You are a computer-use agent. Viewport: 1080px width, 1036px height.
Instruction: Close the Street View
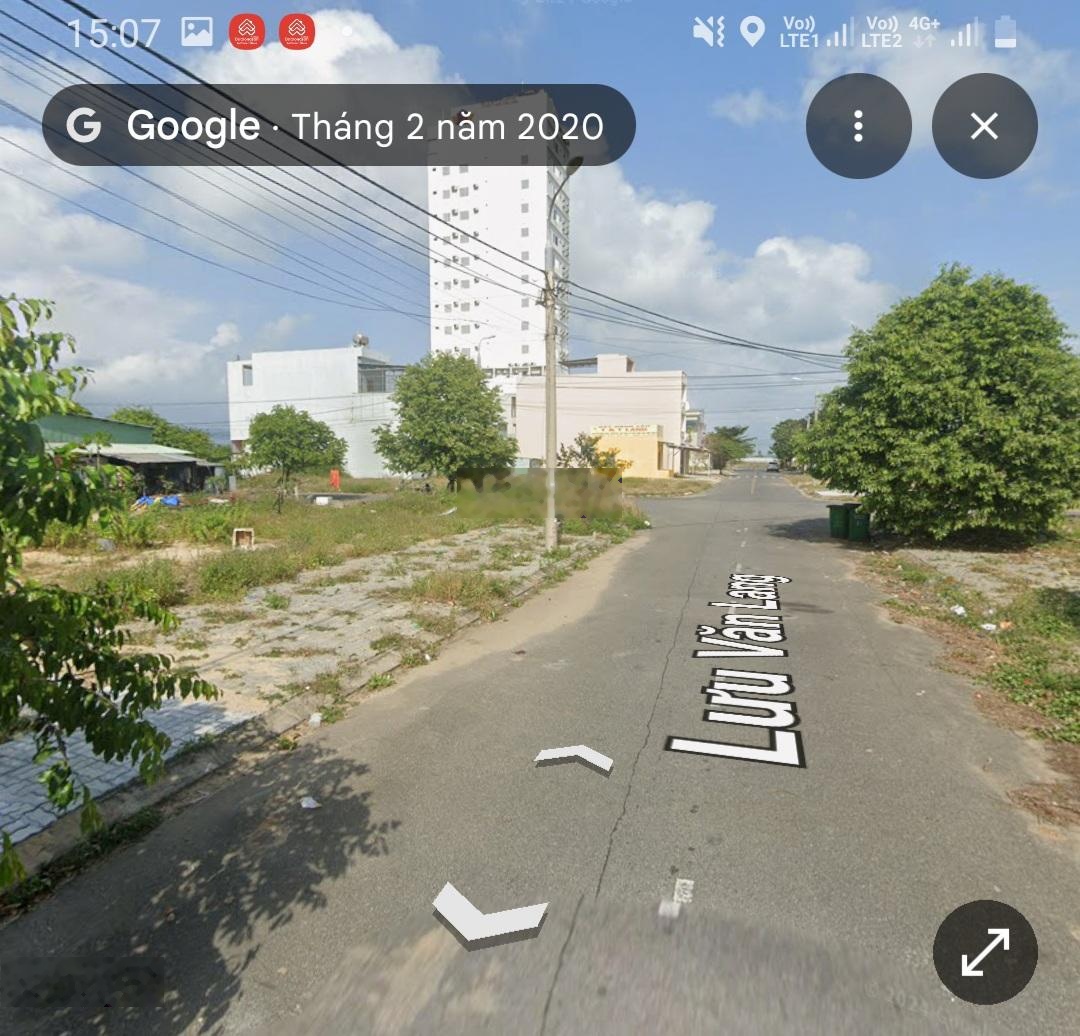984,126
